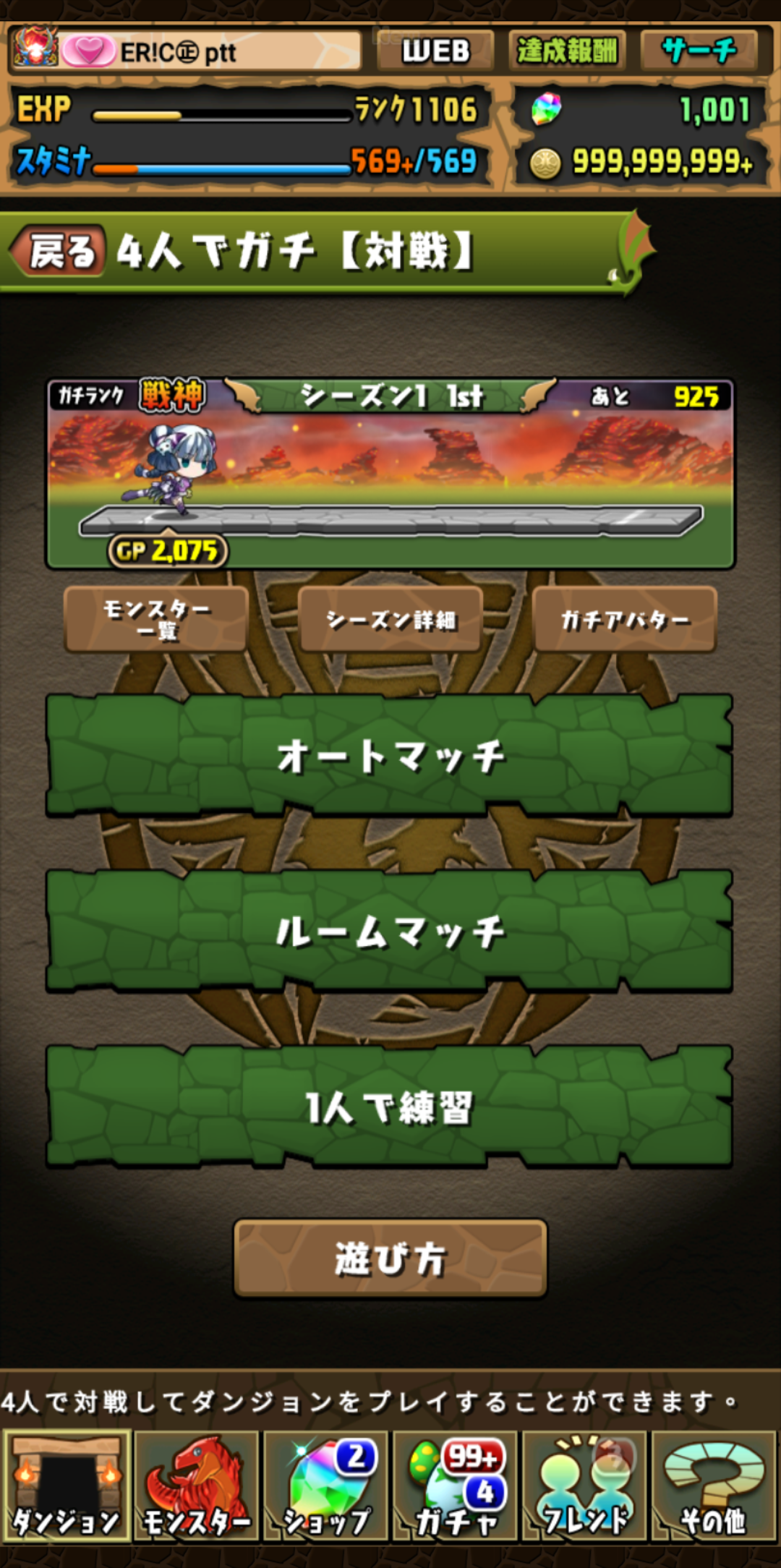
Task: View シーズン詳細 season details
Action: pyautogui.click(x=390, y=619)
